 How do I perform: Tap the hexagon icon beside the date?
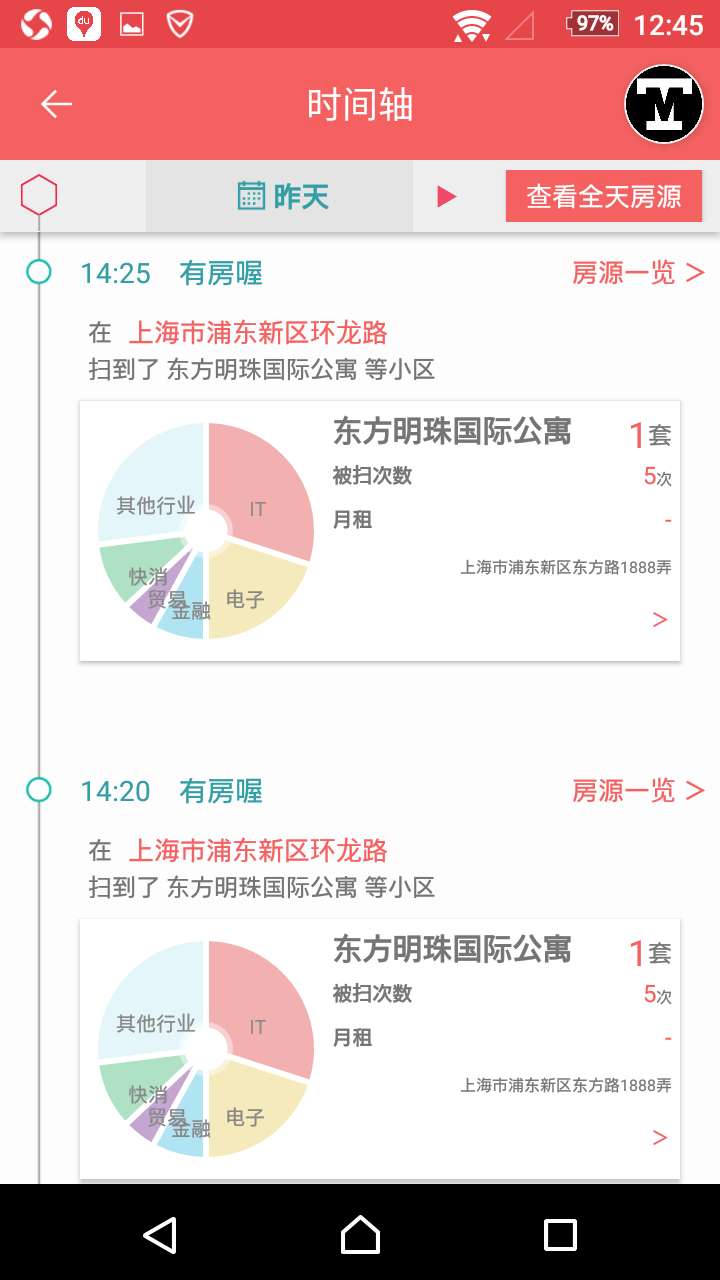(x=39, y=195)
